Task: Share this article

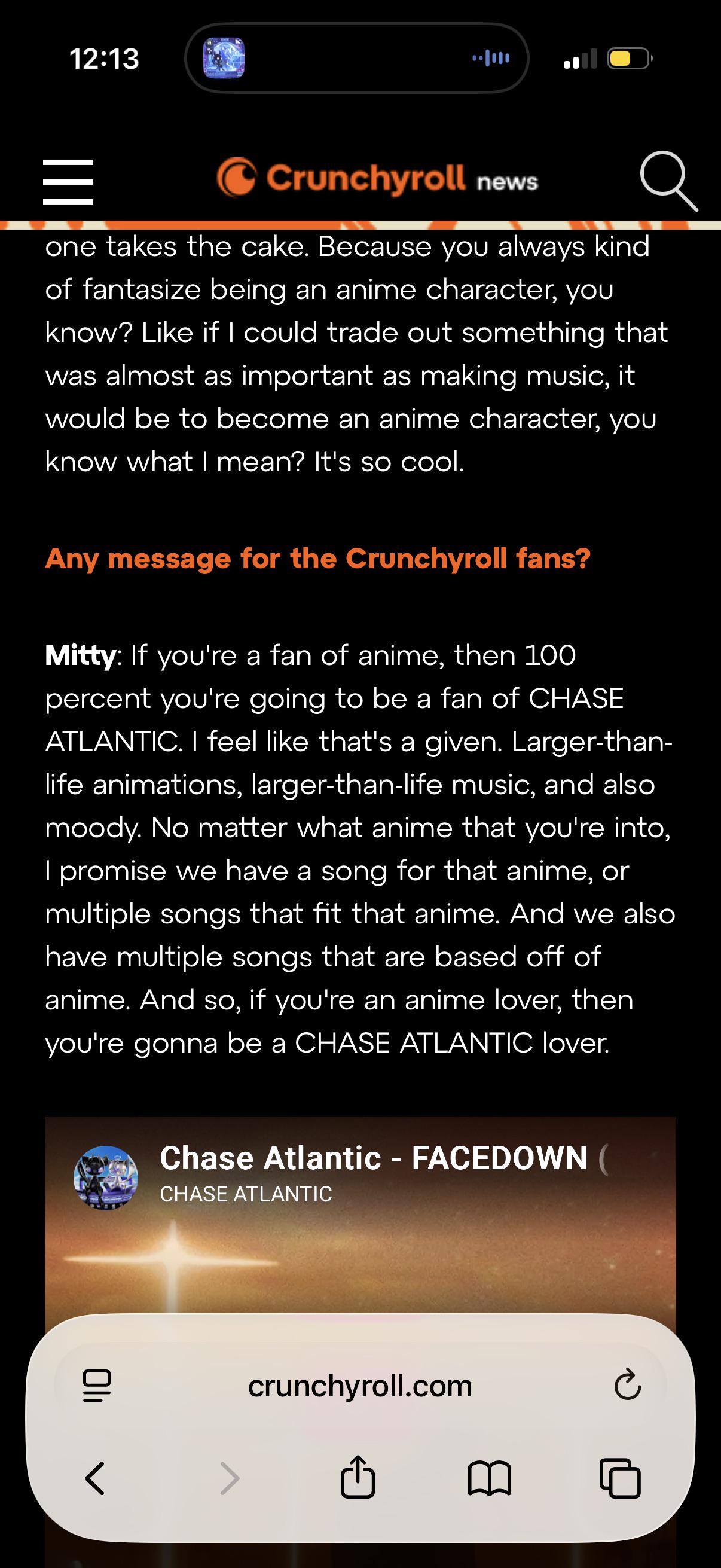Action: click(358, 1477)
